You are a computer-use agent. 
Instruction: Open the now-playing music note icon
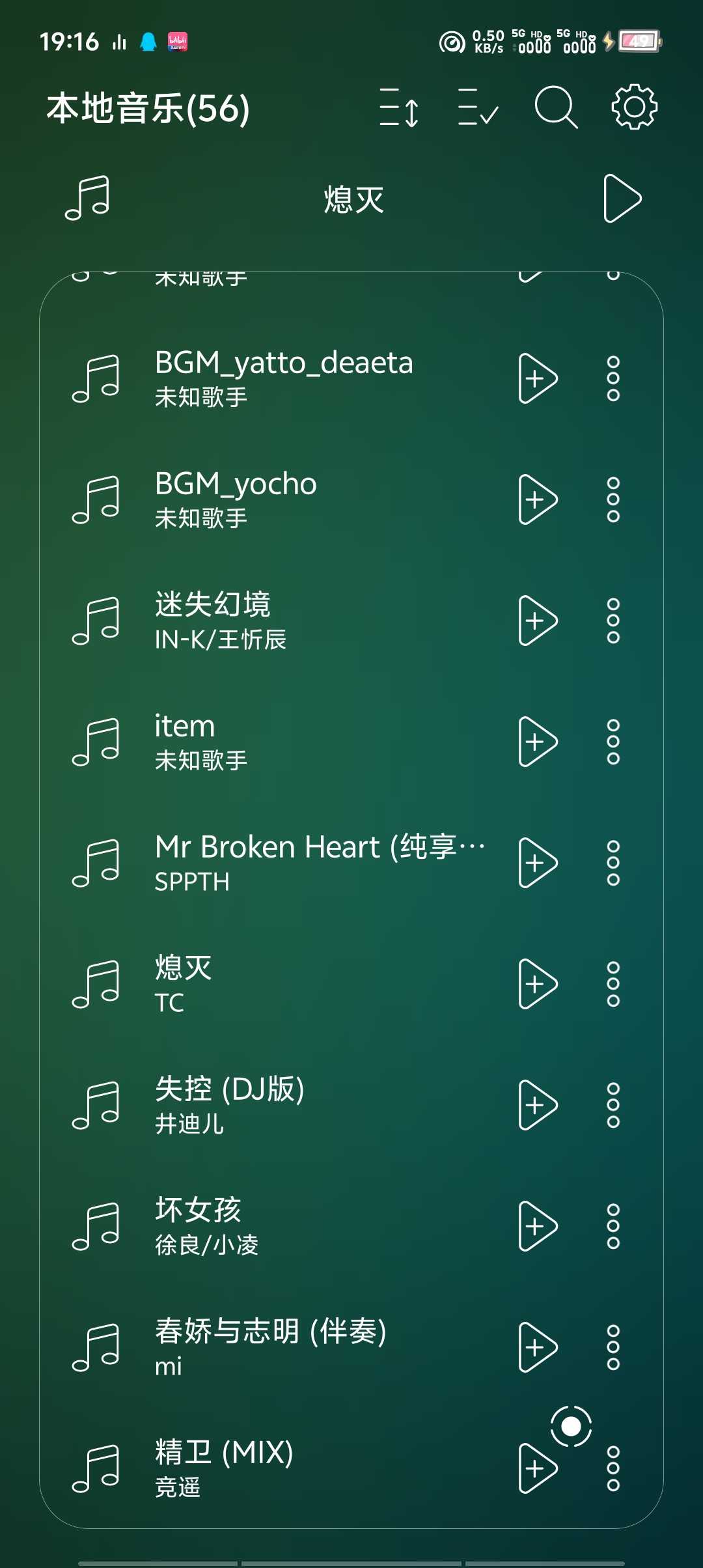[x=88, y=198]
